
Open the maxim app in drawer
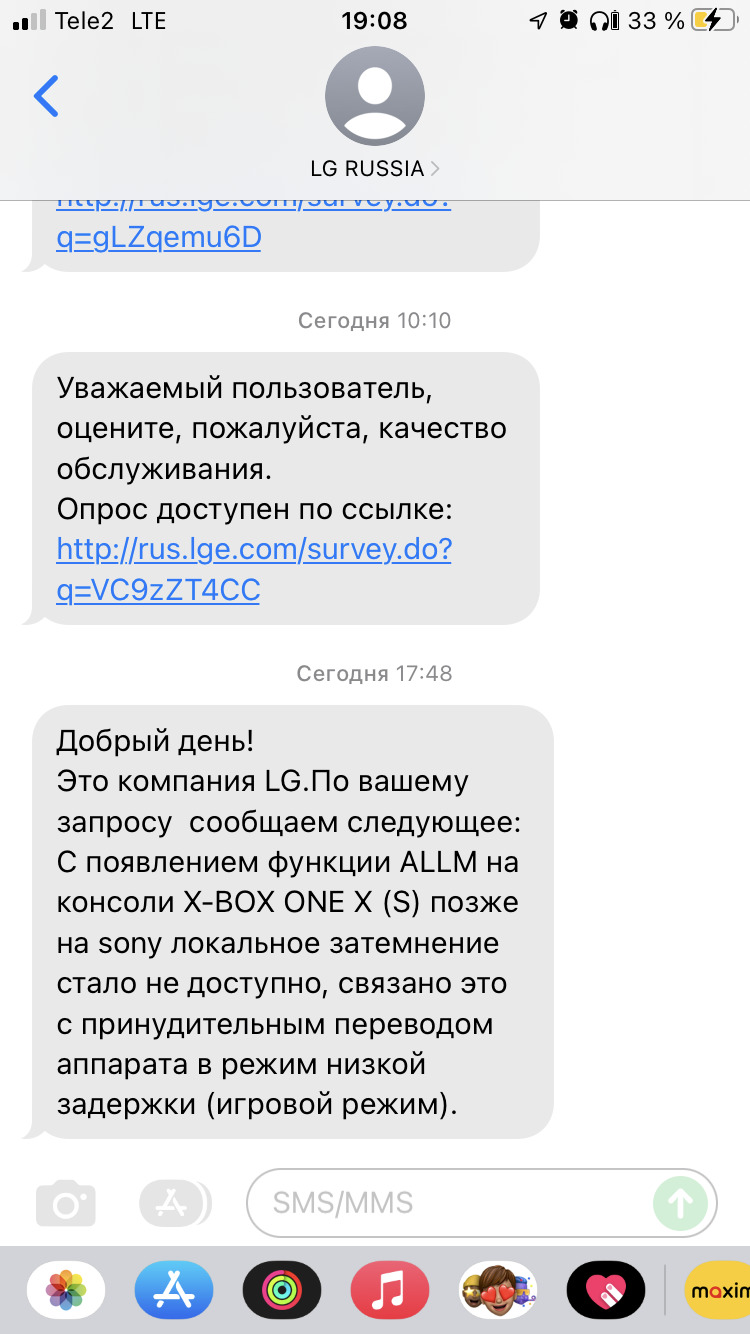click(718, 1290)
